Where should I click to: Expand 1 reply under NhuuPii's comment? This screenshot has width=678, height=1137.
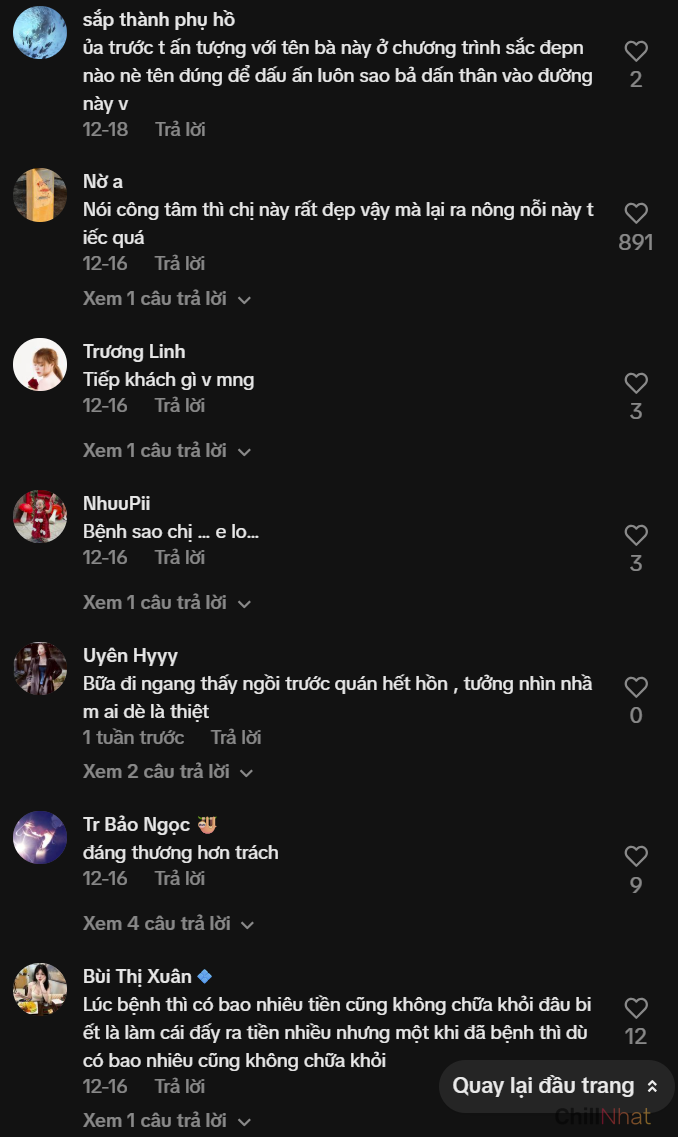[x=166, y=602]
